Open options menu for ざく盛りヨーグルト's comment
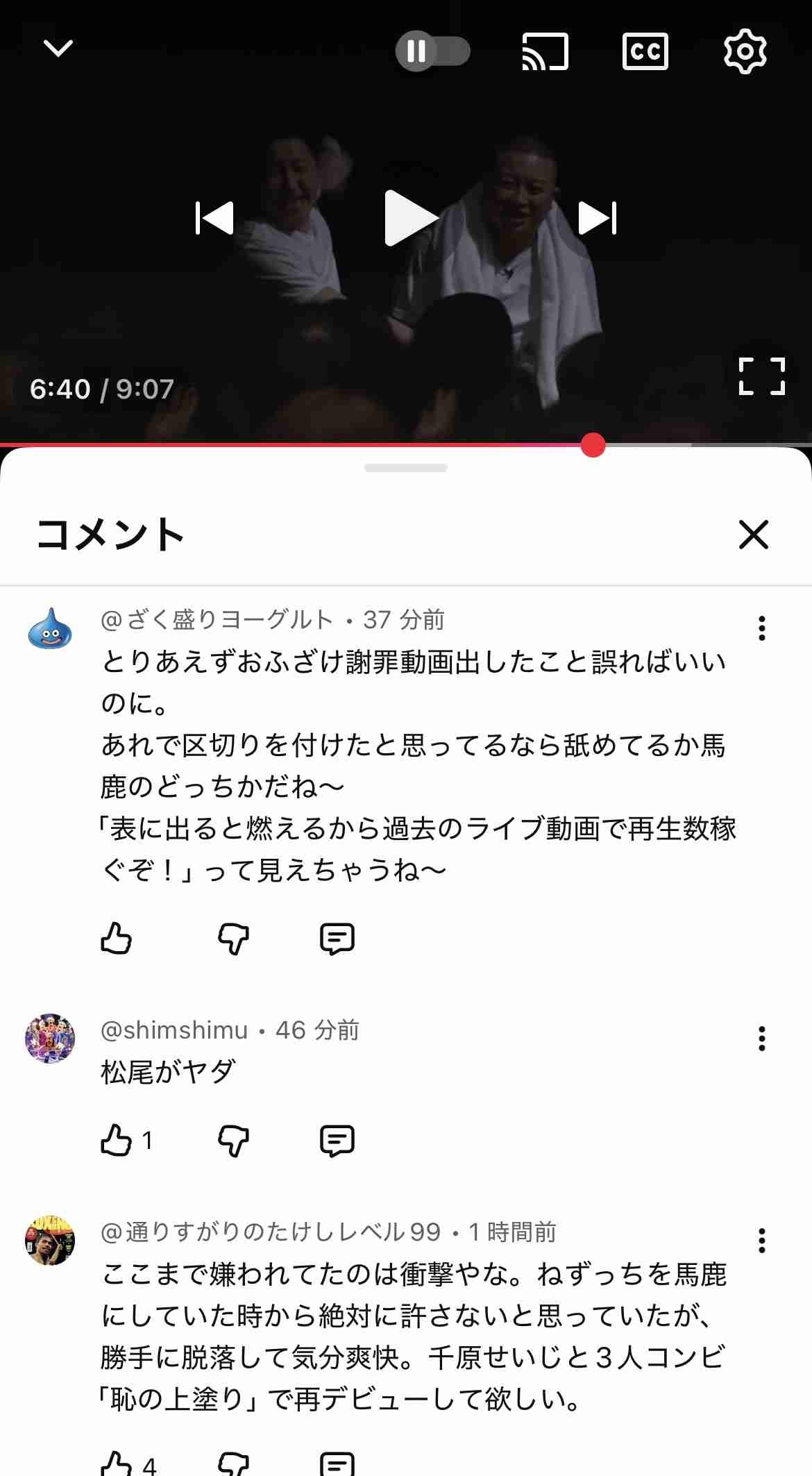 tap(762, 628)
